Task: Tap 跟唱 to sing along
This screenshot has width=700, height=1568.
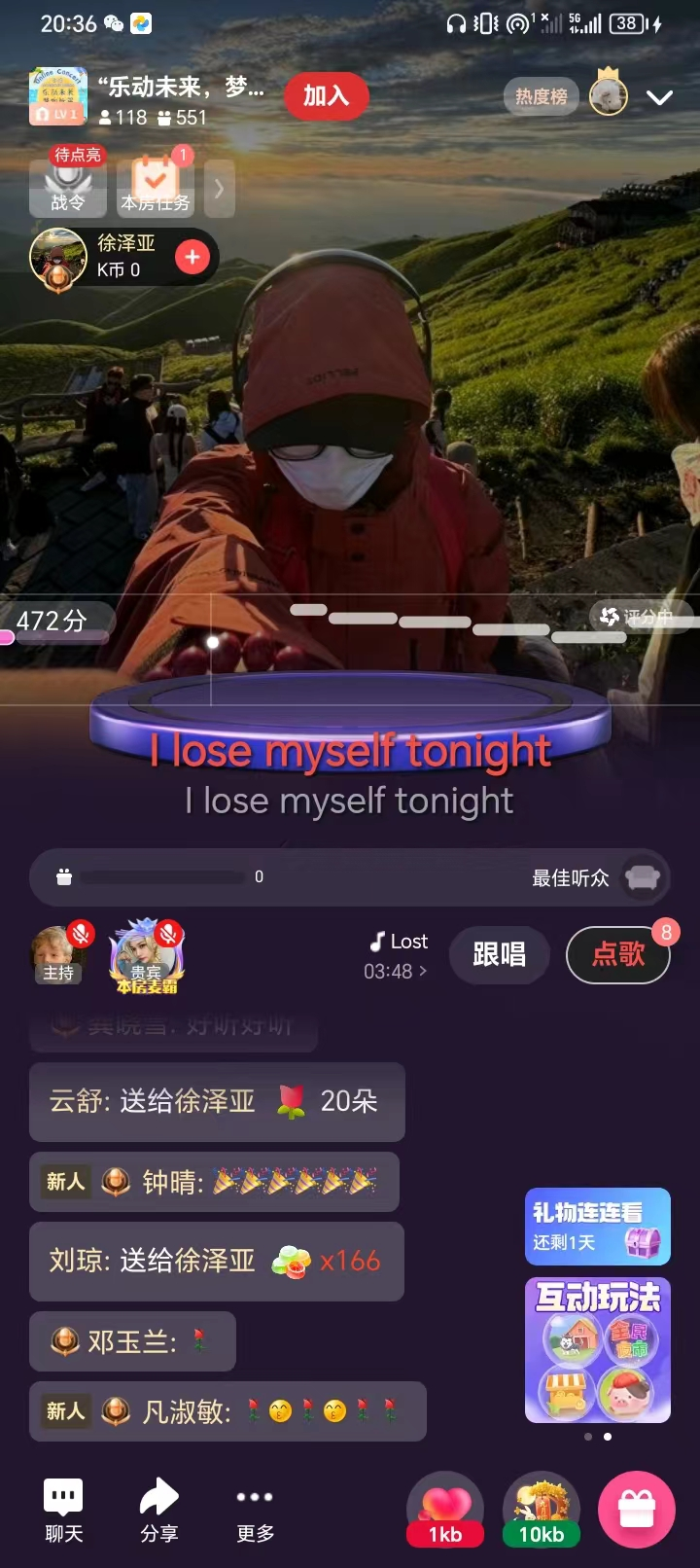Action: [499, 955]
